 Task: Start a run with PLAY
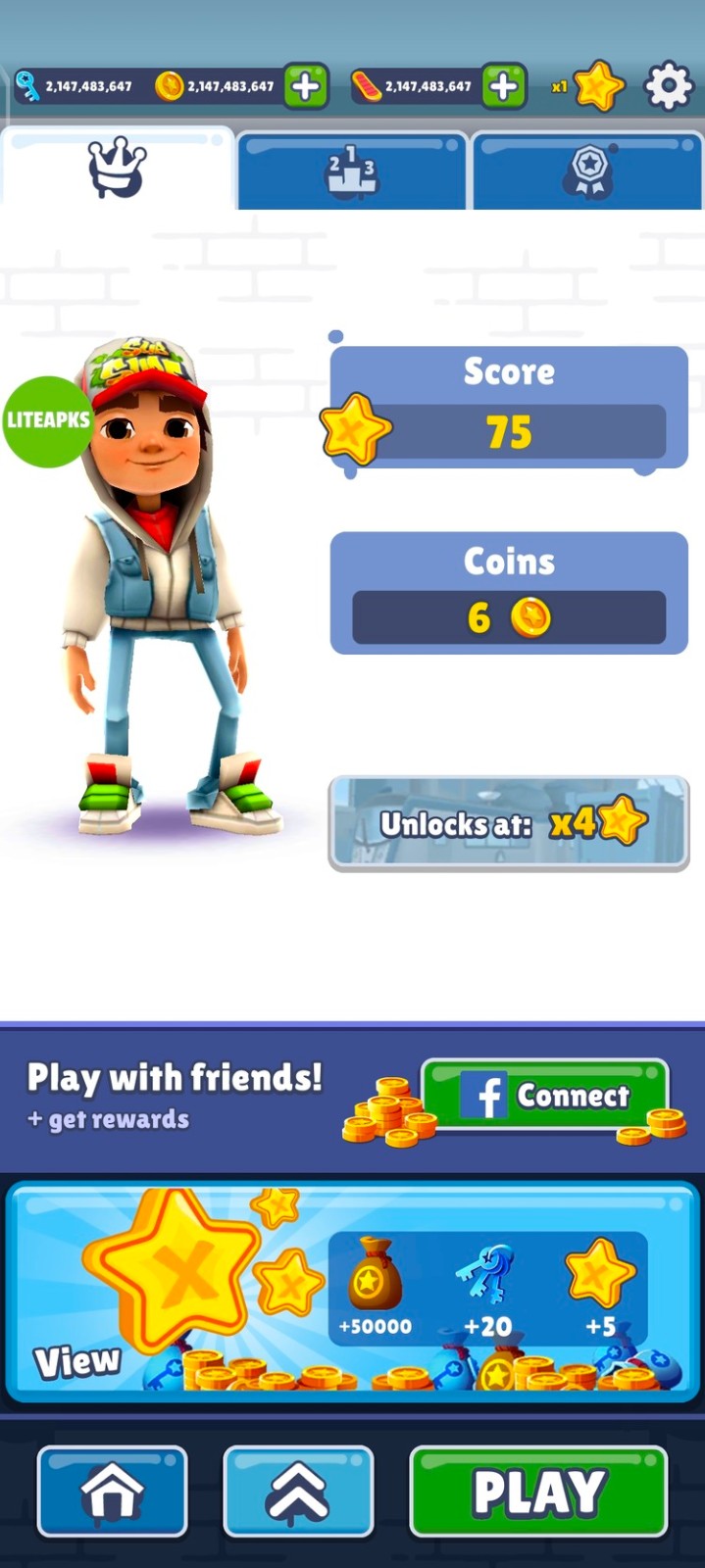point(538,1491)
